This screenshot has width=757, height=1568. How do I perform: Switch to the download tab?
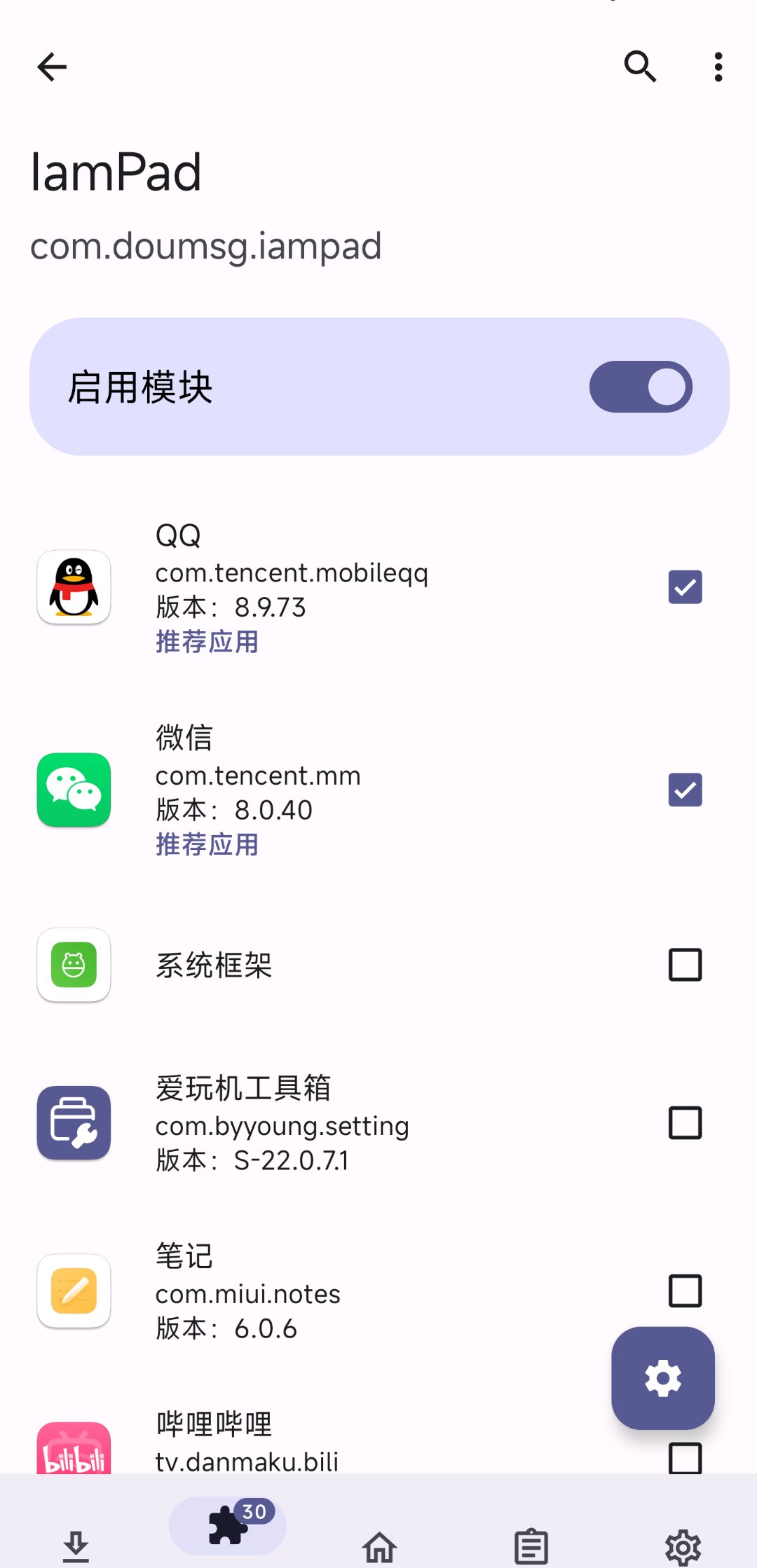pyautogui.click(x=76, y=1546)
